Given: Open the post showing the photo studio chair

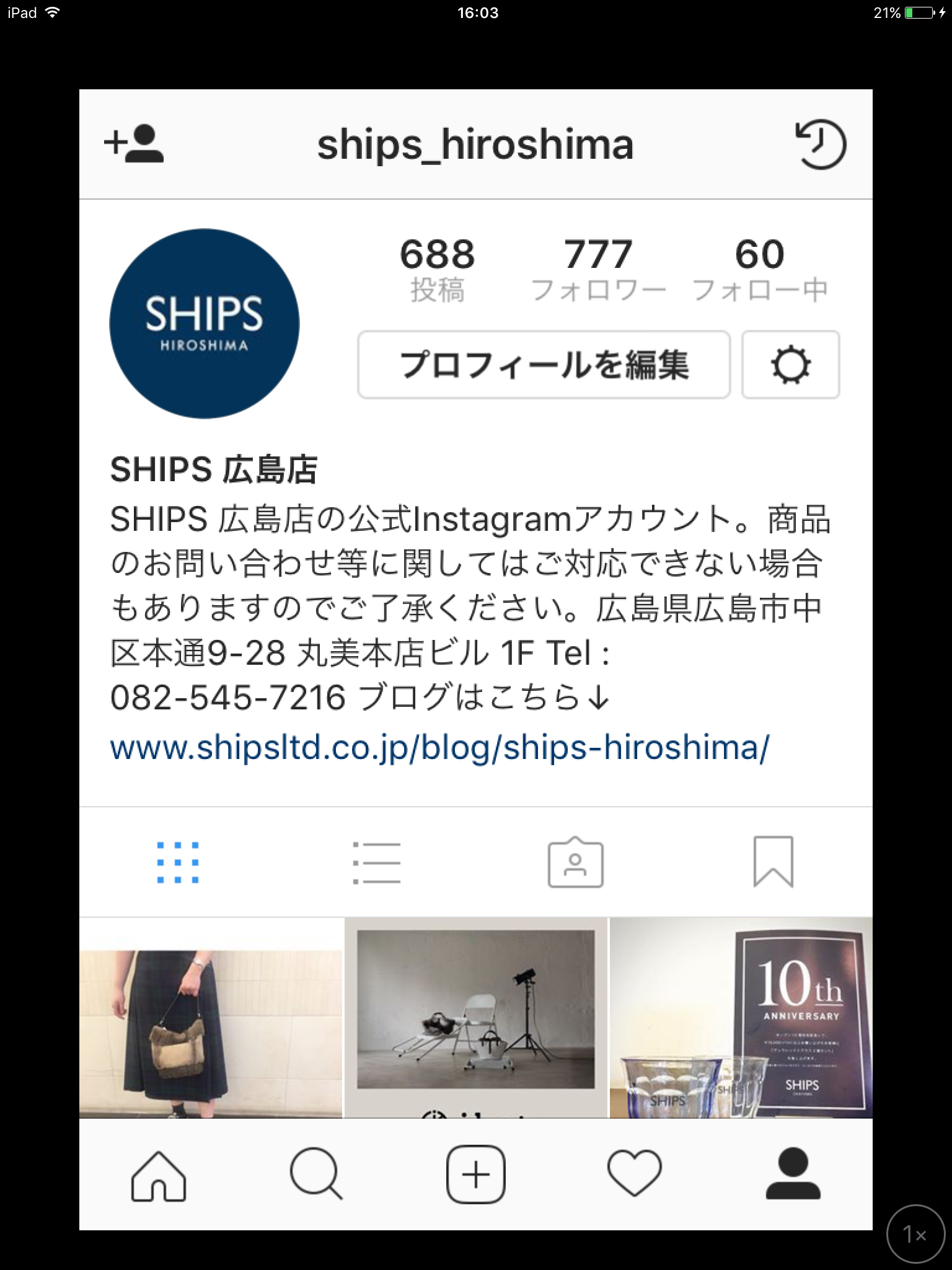Looking at the screenshot, I should click(476, 1018).
